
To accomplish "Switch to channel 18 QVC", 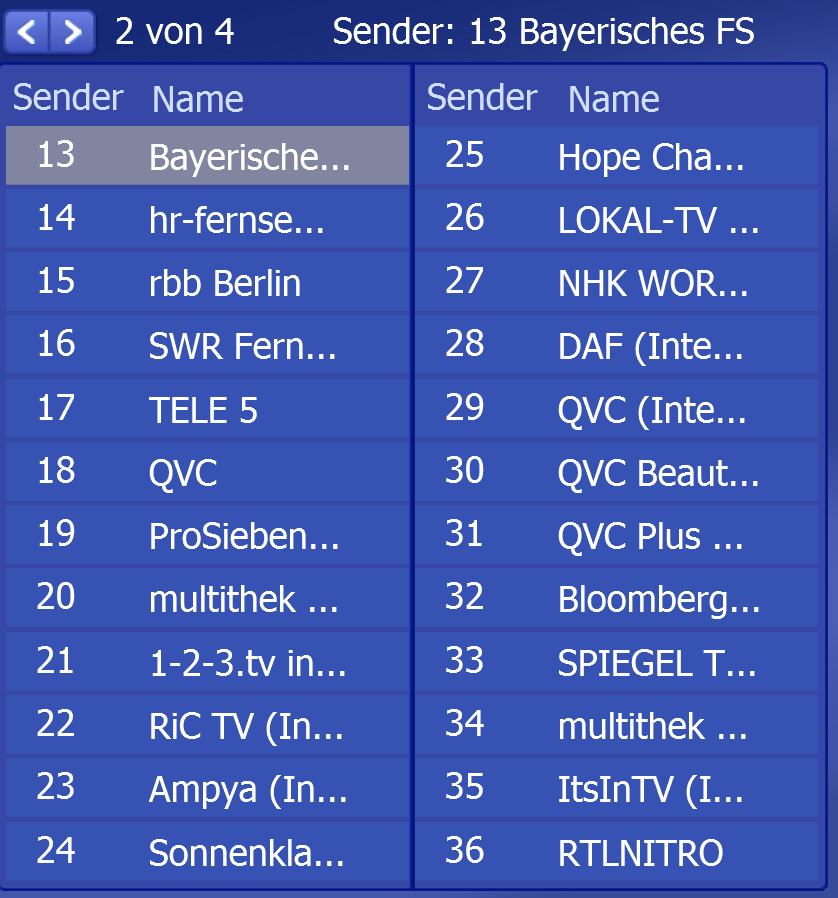I will pos(207,472).
